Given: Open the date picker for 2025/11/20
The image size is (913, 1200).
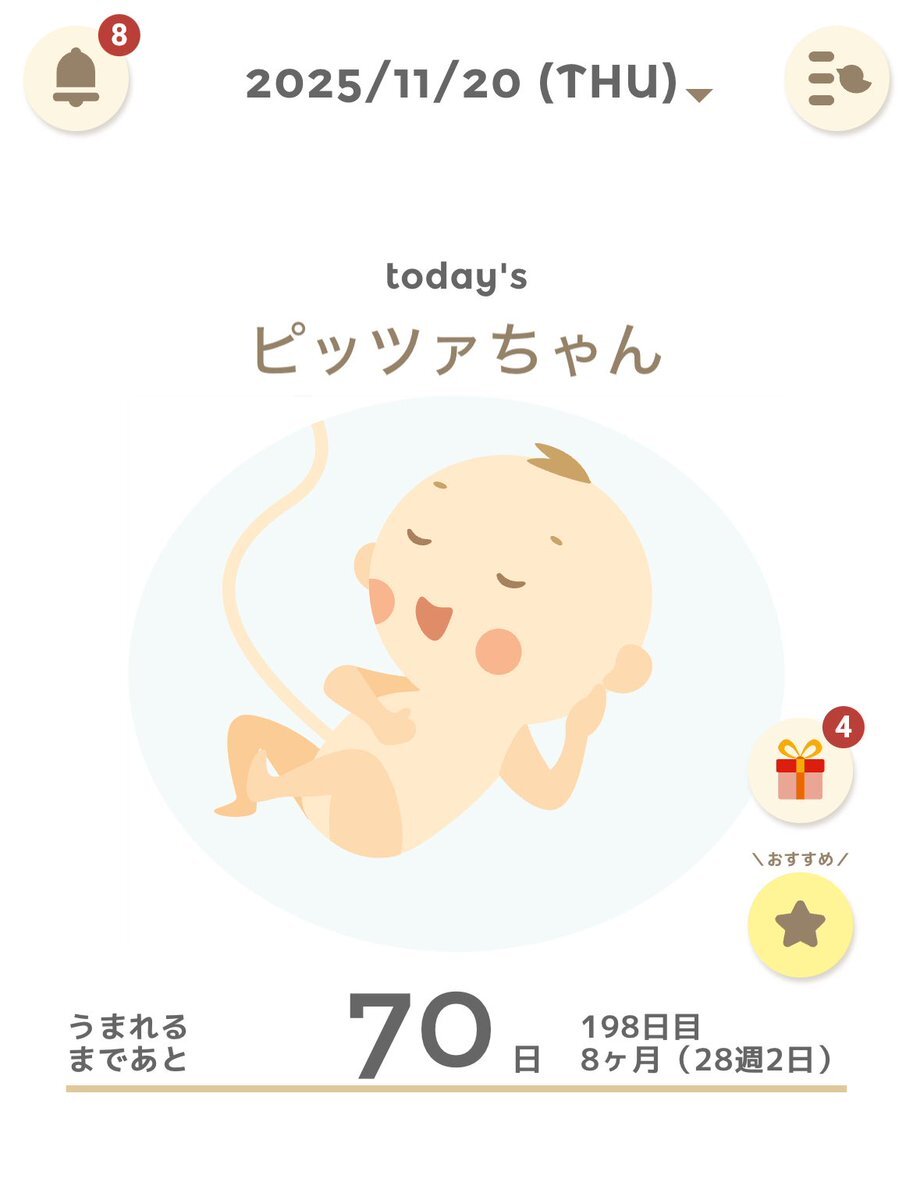Looking at the screenshot, I should point(478,84).
